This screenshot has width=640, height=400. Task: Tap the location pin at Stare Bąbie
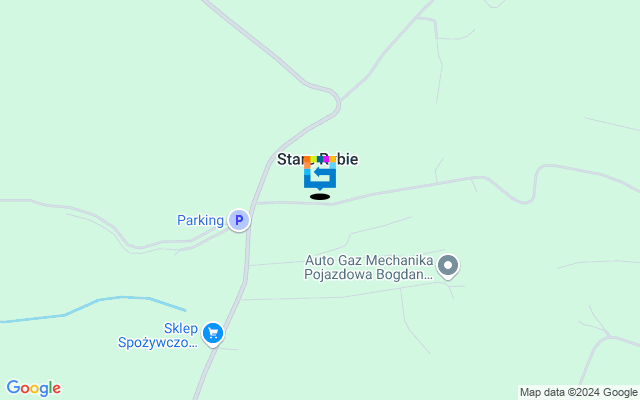pyautogui.click(x=320, y=173)
